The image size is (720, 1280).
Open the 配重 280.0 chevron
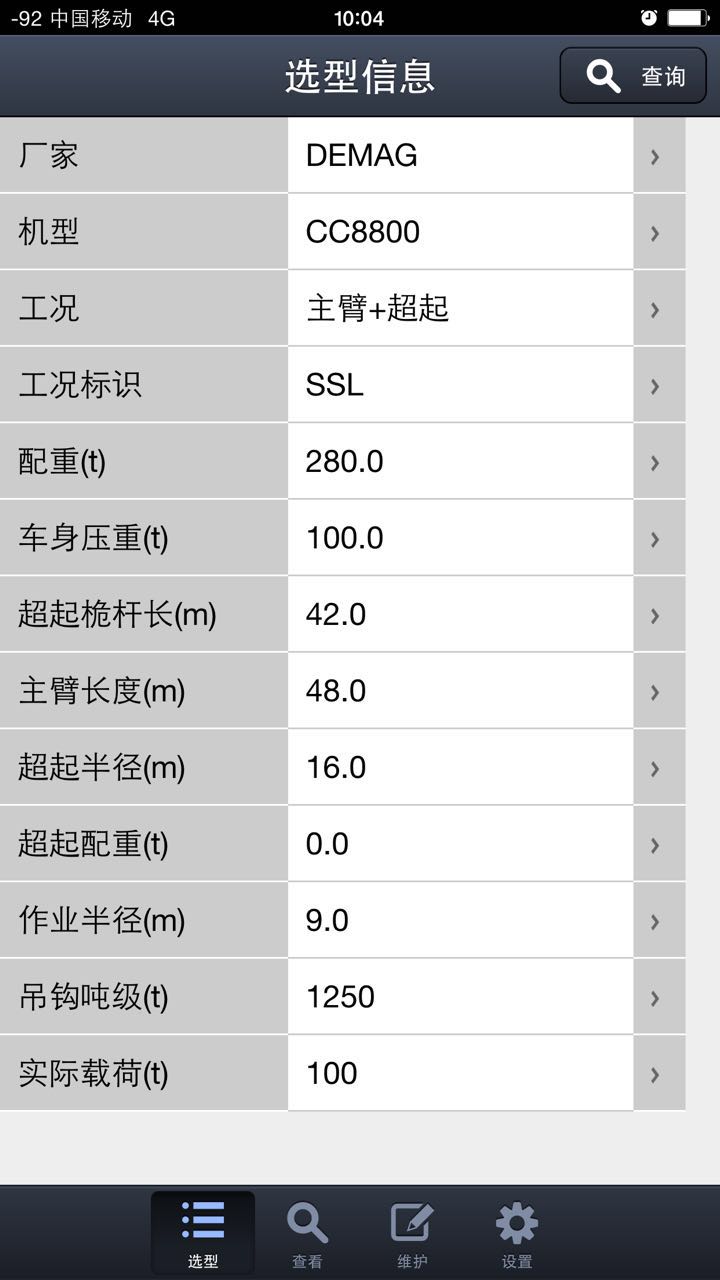click(x=656, y=461)
